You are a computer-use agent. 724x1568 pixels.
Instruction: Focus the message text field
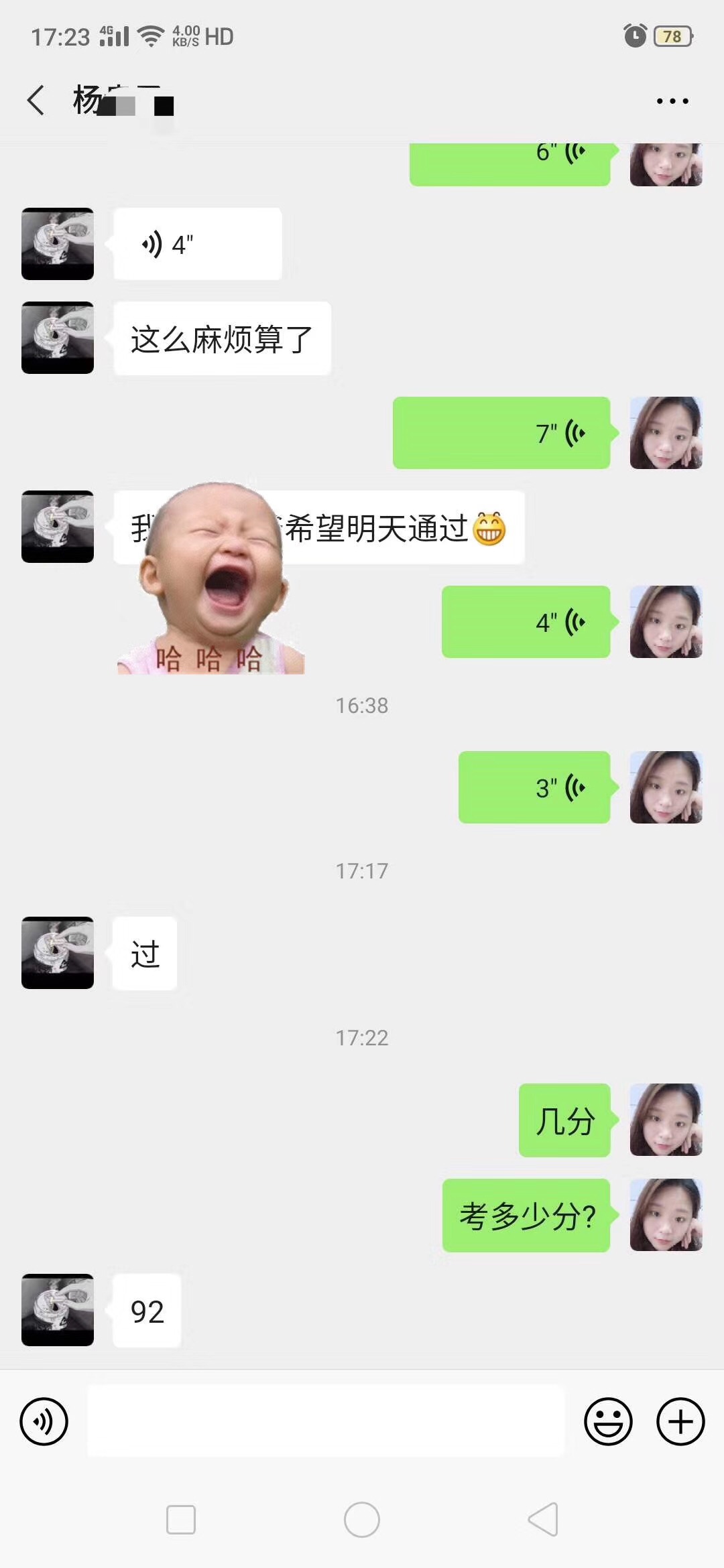tap(326, 1421)
